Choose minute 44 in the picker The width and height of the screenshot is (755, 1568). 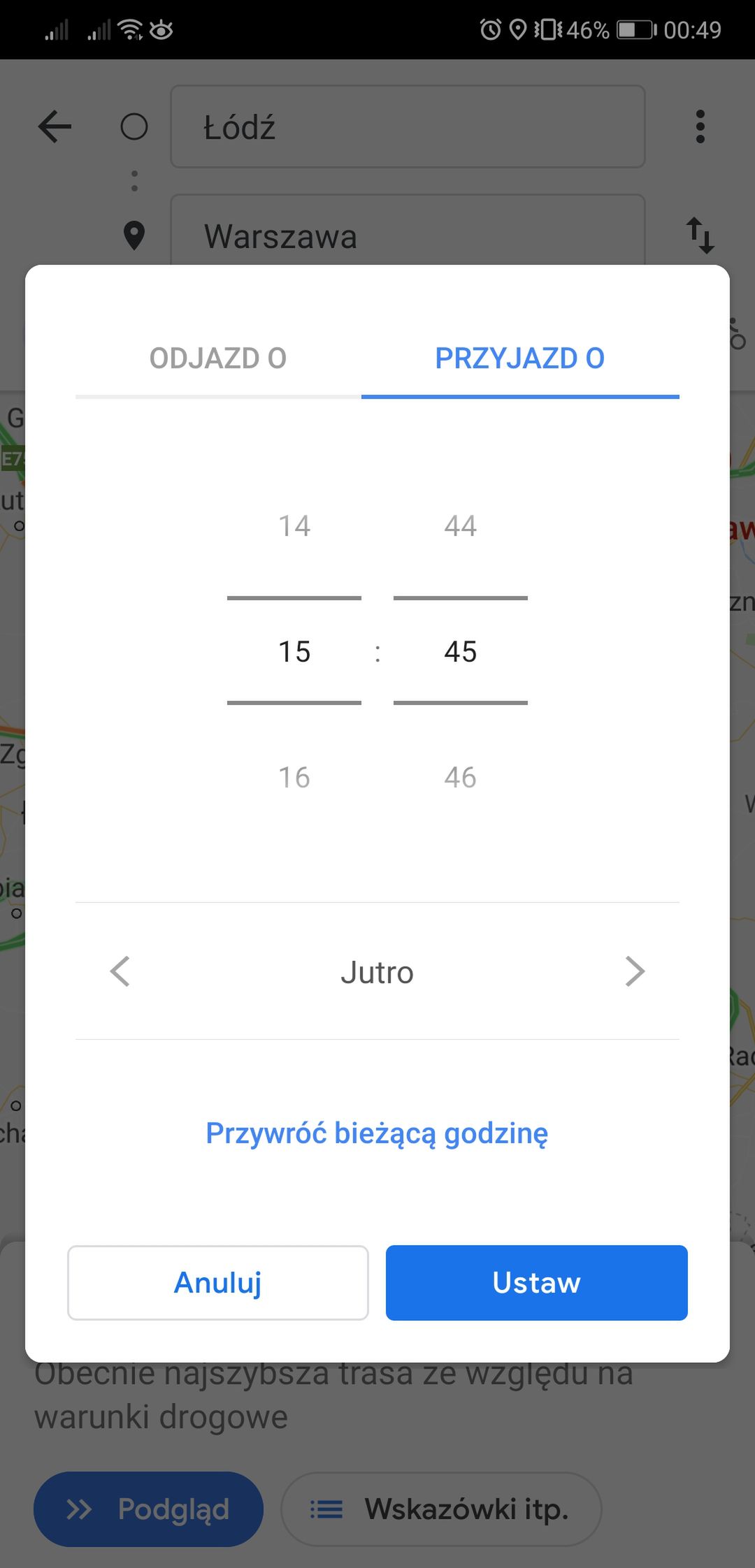461,525
